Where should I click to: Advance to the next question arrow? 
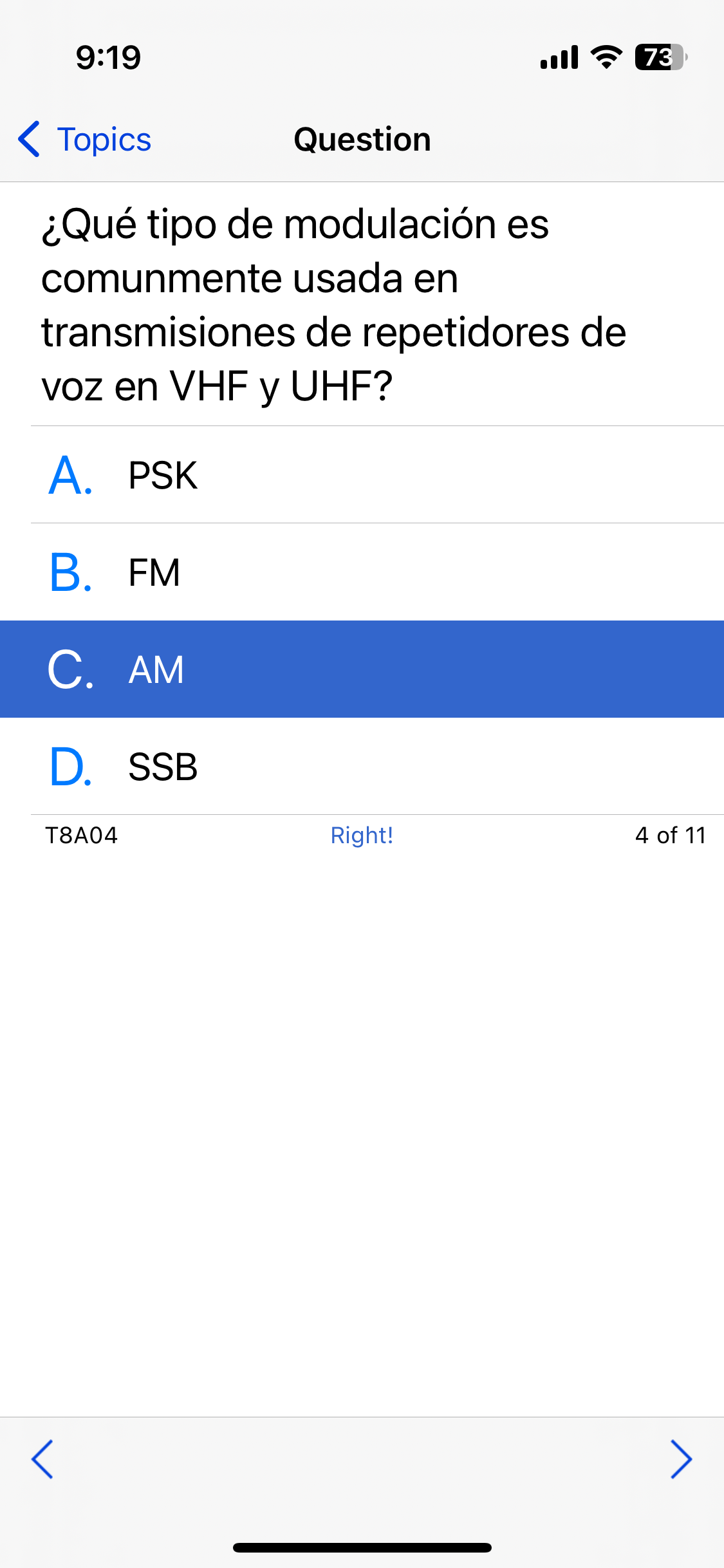tap(682, 1459)
